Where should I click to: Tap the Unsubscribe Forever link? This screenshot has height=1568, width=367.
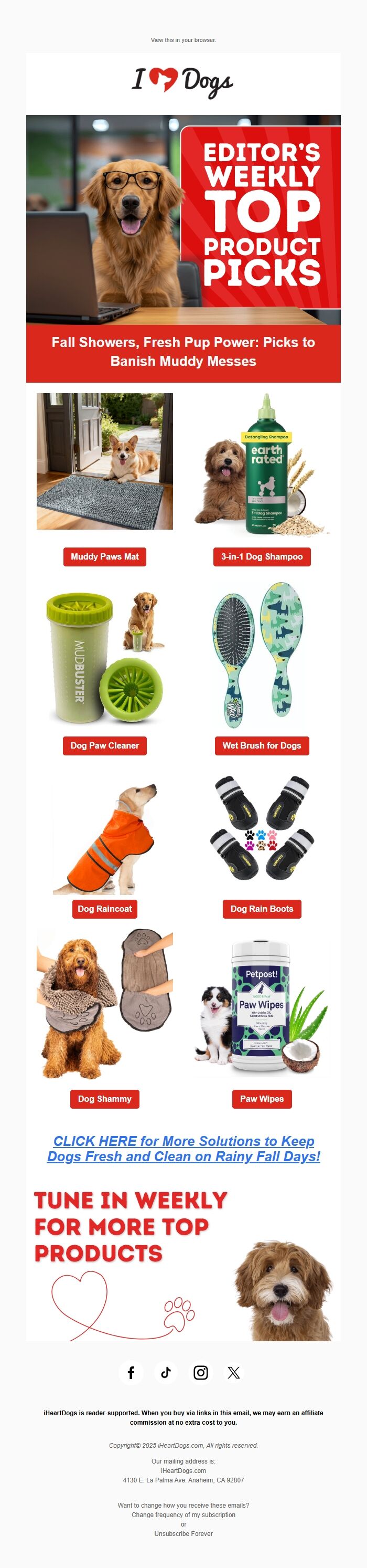(x=183, y=1533)
